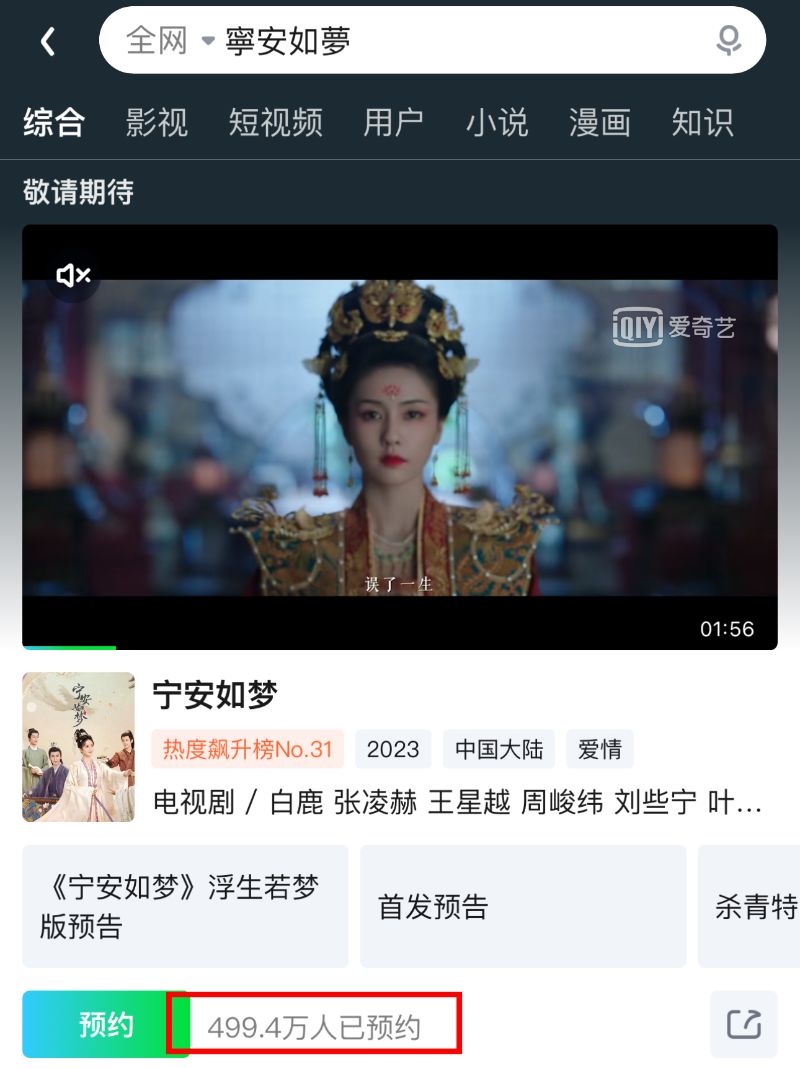Viewport: 800px width, 1068px height.
Task: Switch to the 短视频 tab
Action: pos(275,123)
